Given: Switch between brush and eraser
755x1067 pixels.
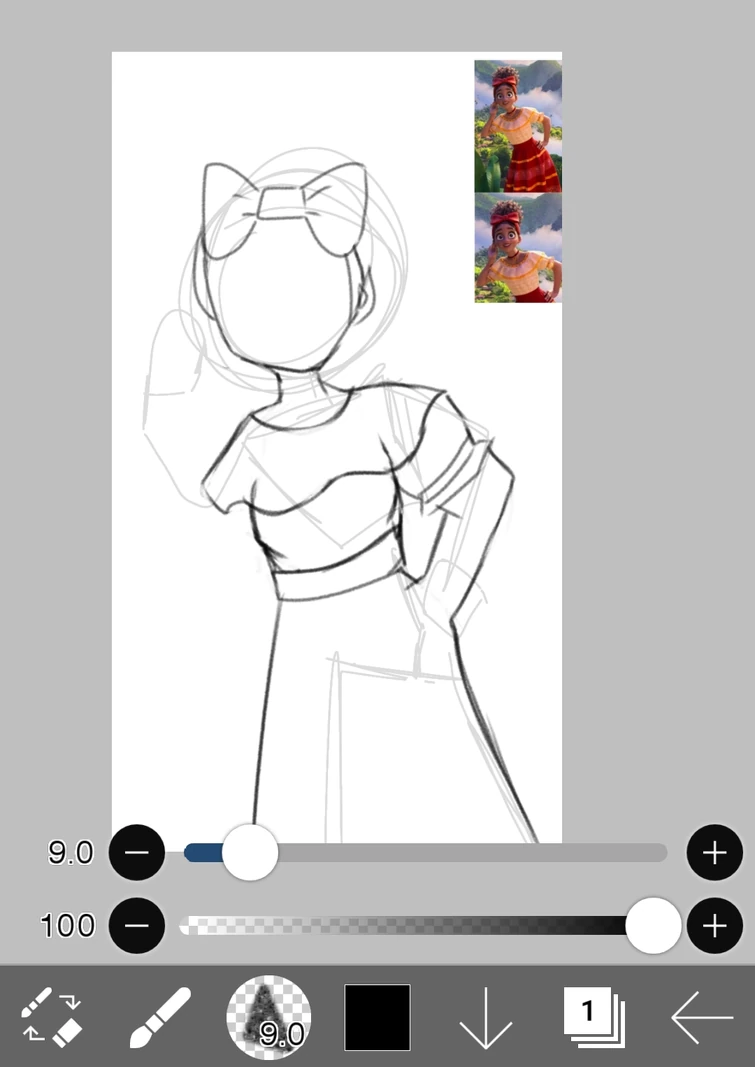Looking at the screenshot, I should [x=52, y=1017].
